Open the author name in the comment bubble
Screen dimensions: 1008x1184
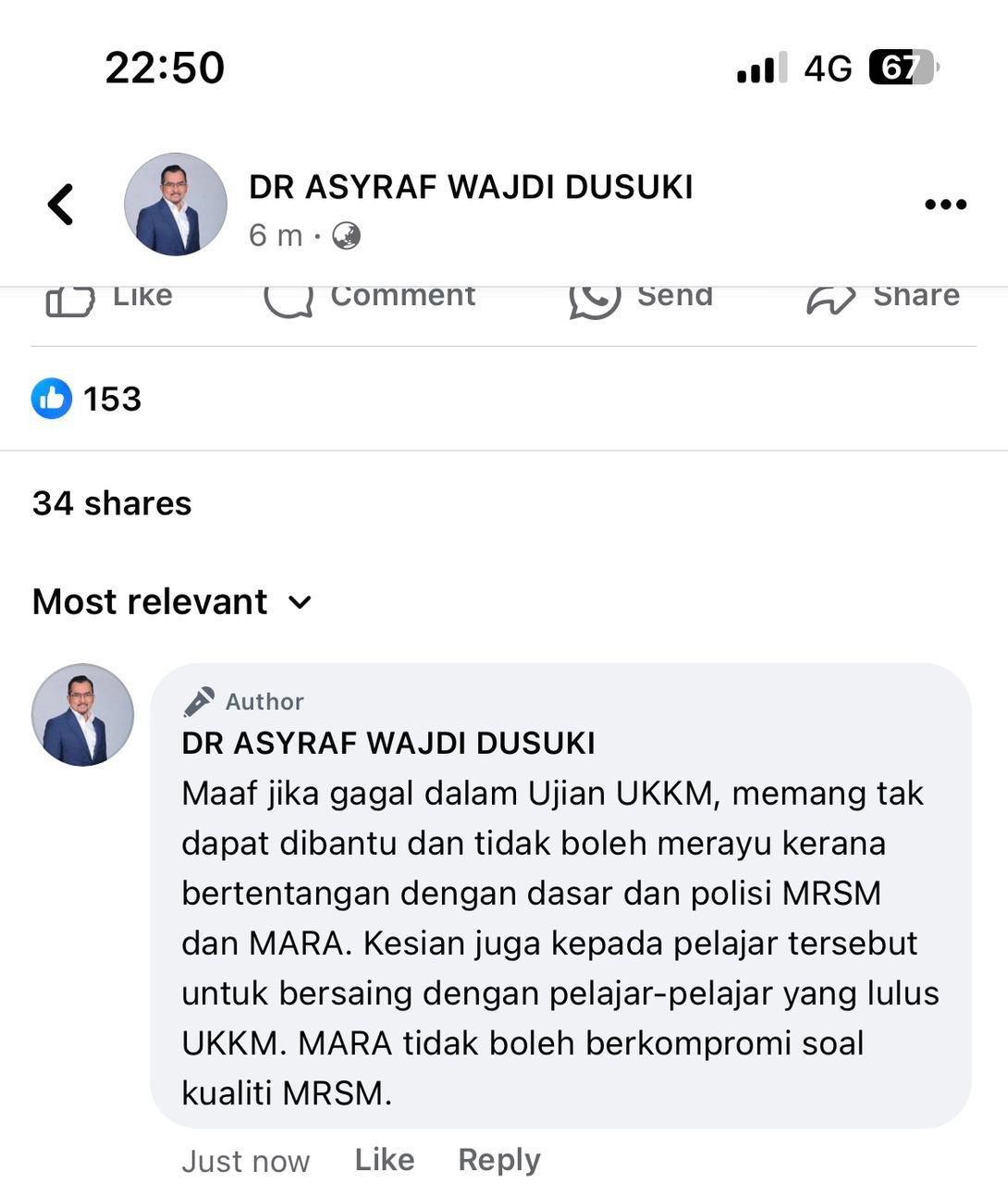coord(388,743)
